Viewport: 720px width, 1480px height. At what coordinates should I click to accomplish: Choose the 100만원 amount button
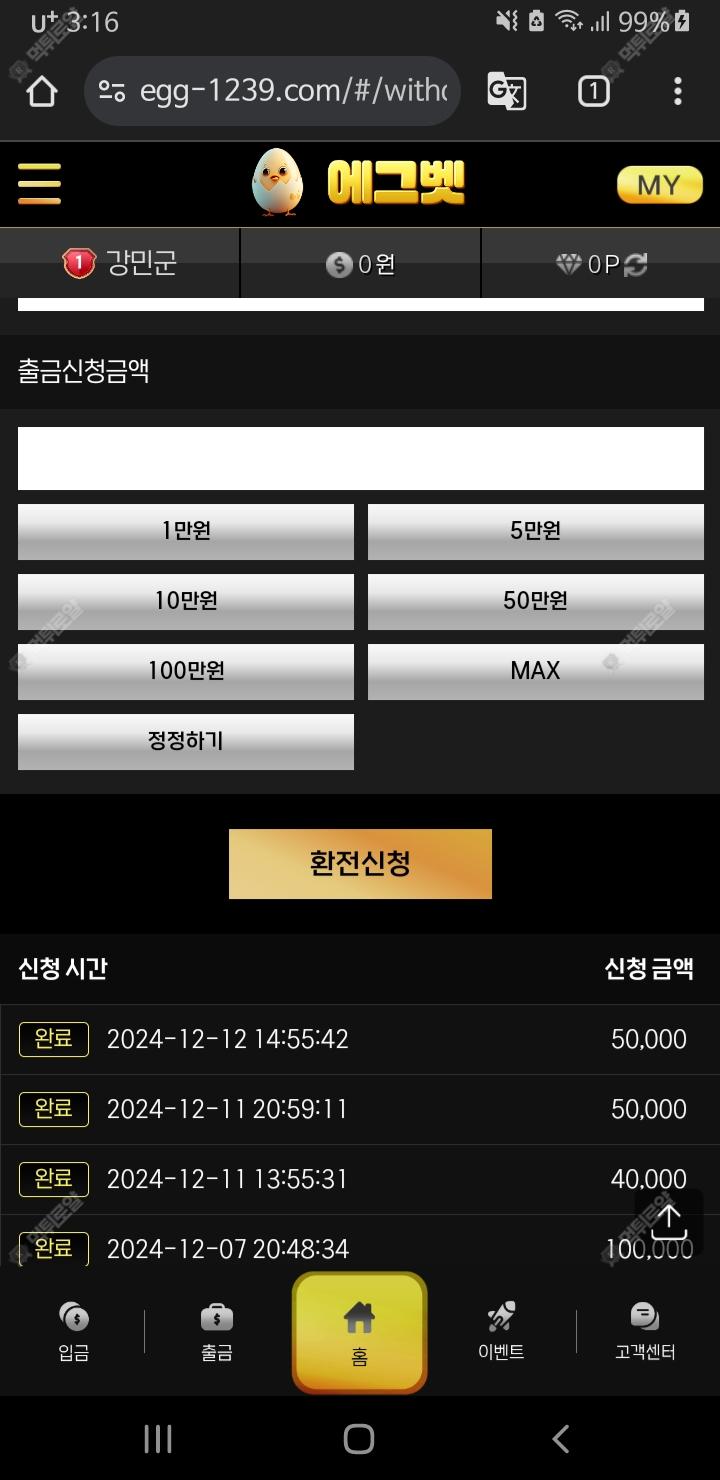[x=186, y=671]
